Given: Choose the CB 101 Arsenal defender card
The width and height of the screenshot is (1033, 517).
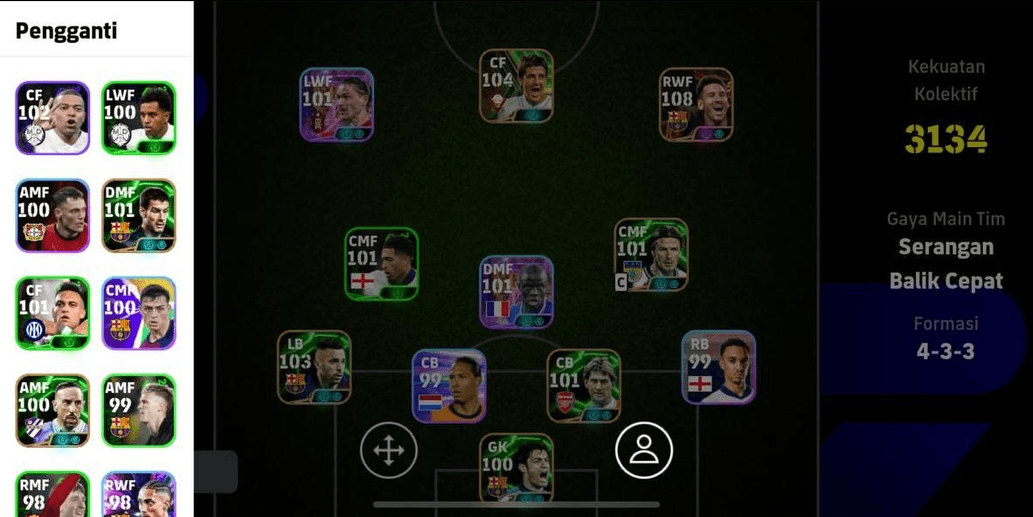Looking at the screenshot, I should point(584,385).
